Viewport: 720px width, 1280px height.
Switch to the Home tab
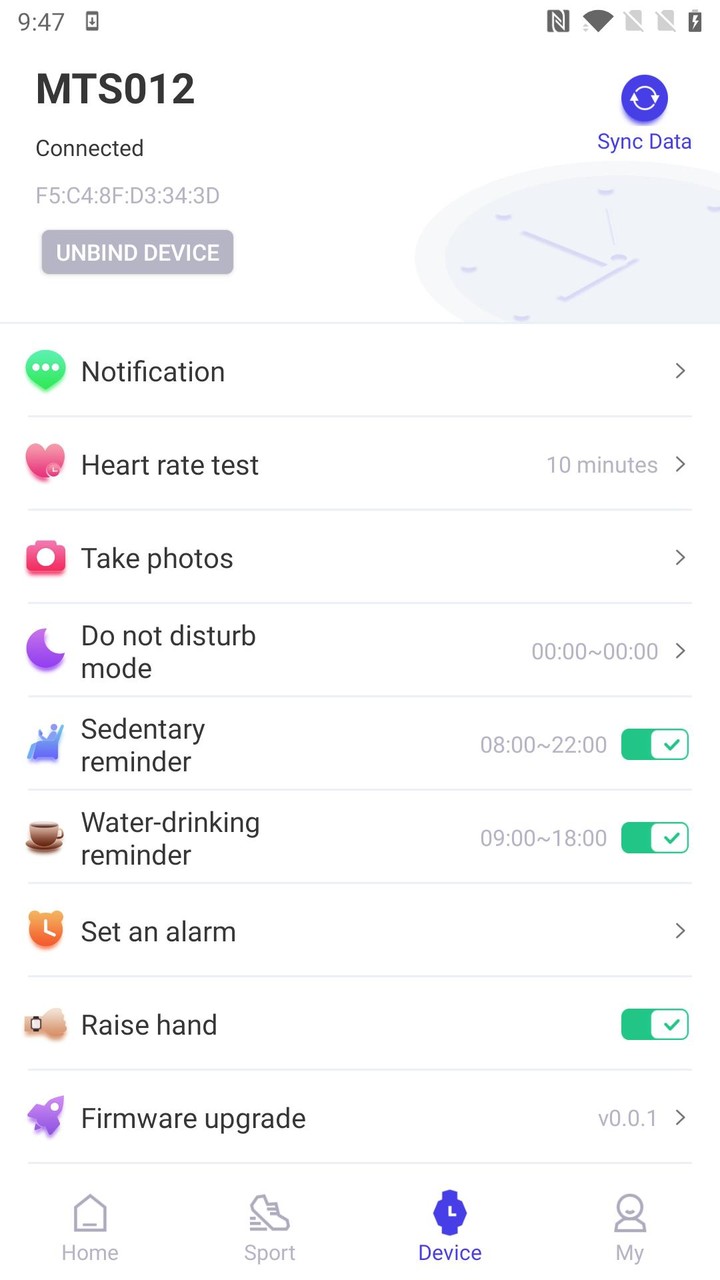[90, 1228]
